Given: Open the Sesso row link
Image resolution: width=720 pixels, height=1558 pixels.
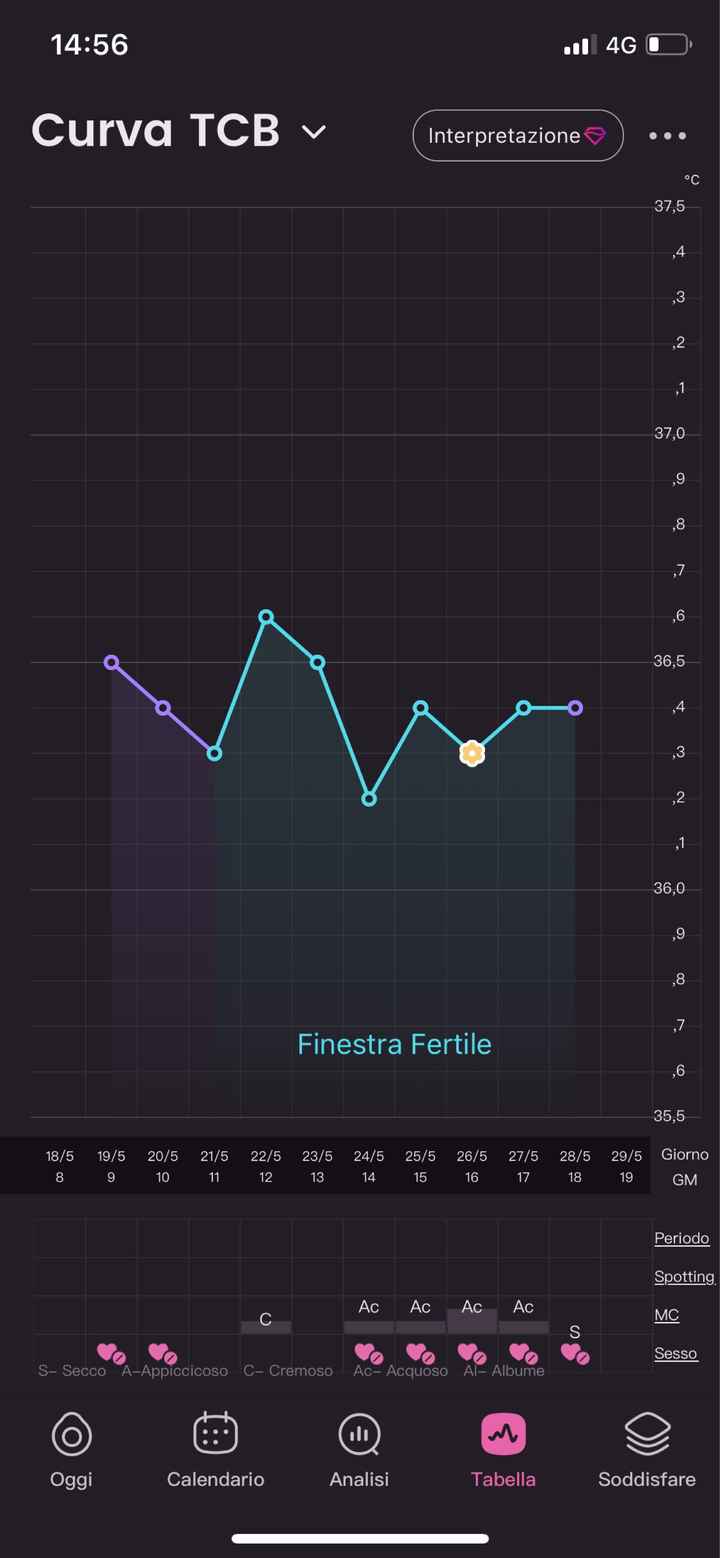Looking at the screenshot, I should pos(675,1353).
